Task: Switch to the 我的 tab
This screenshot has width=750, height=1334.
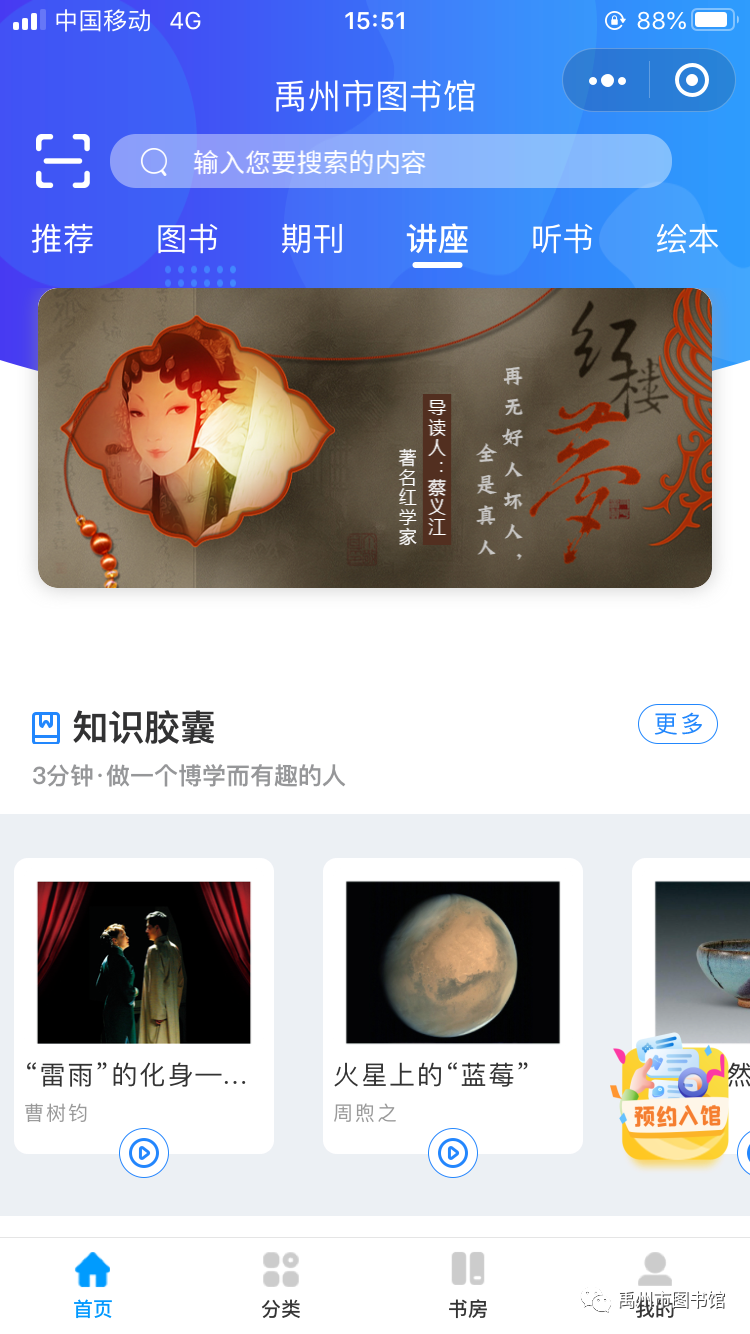Action: 654,1284
